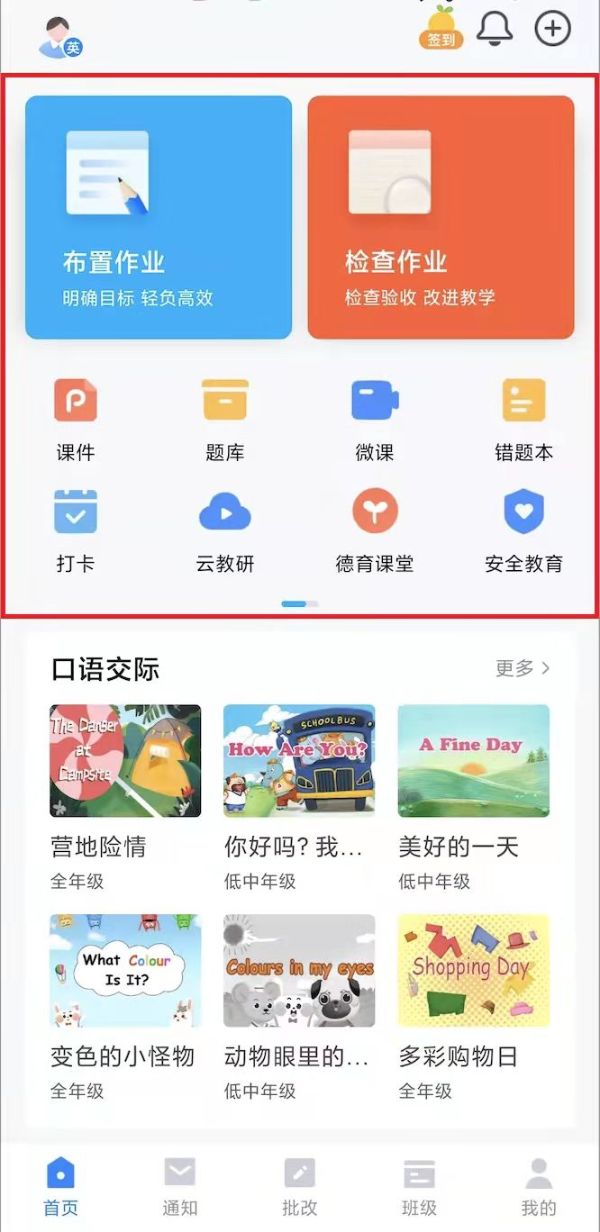Open 安全教育

(524, 530)
